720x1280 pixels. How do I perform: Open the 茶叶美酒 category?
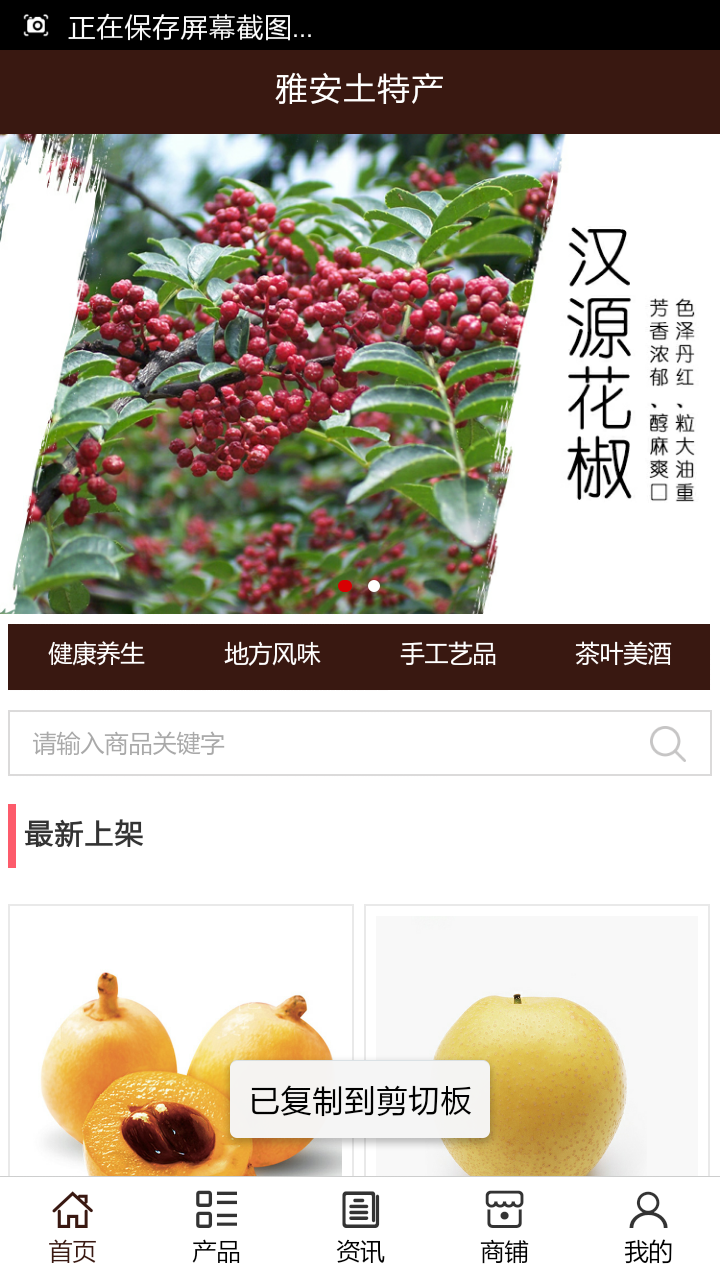click(x=623, y=655)
